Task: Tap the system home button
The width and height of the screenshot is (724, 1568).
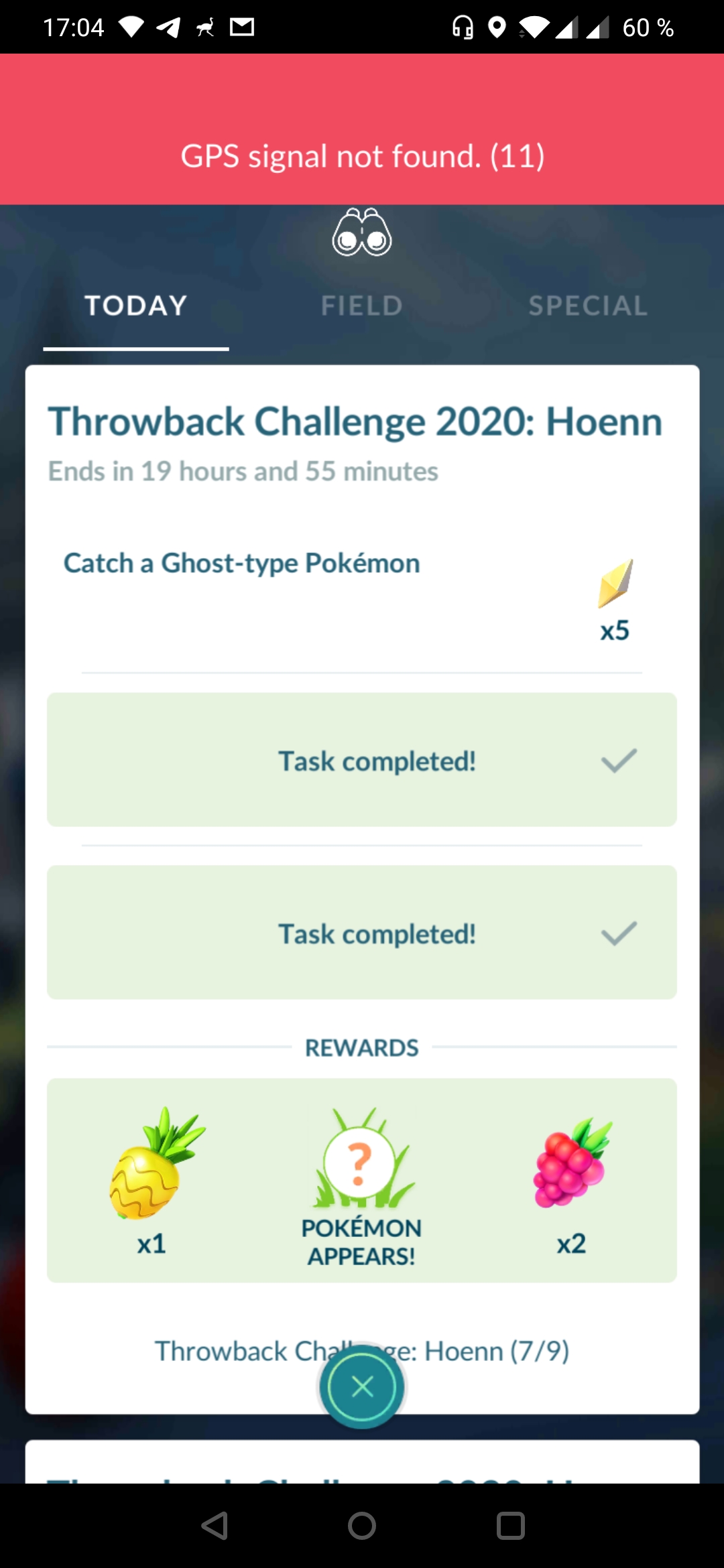Action: point(362,1526)
